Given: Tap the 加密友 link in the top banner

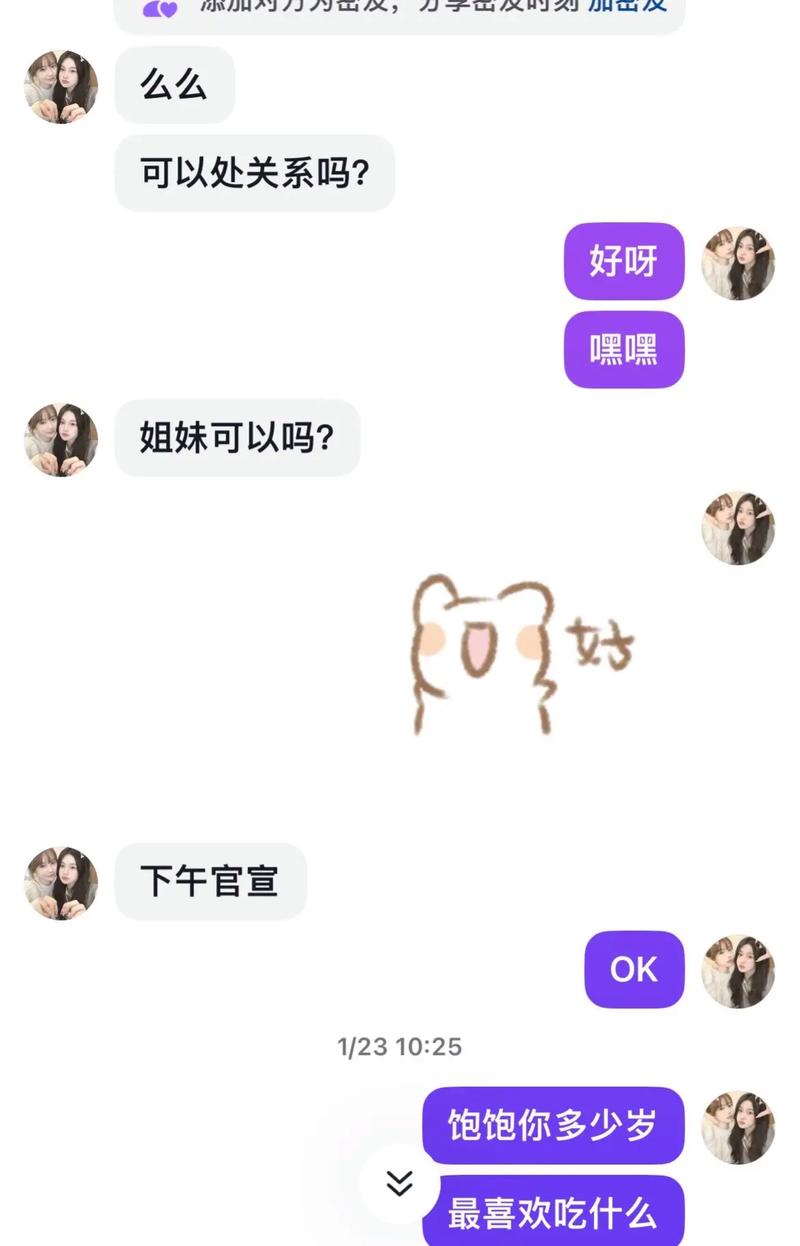Looking at the screenshot, I should pos(627,5).
